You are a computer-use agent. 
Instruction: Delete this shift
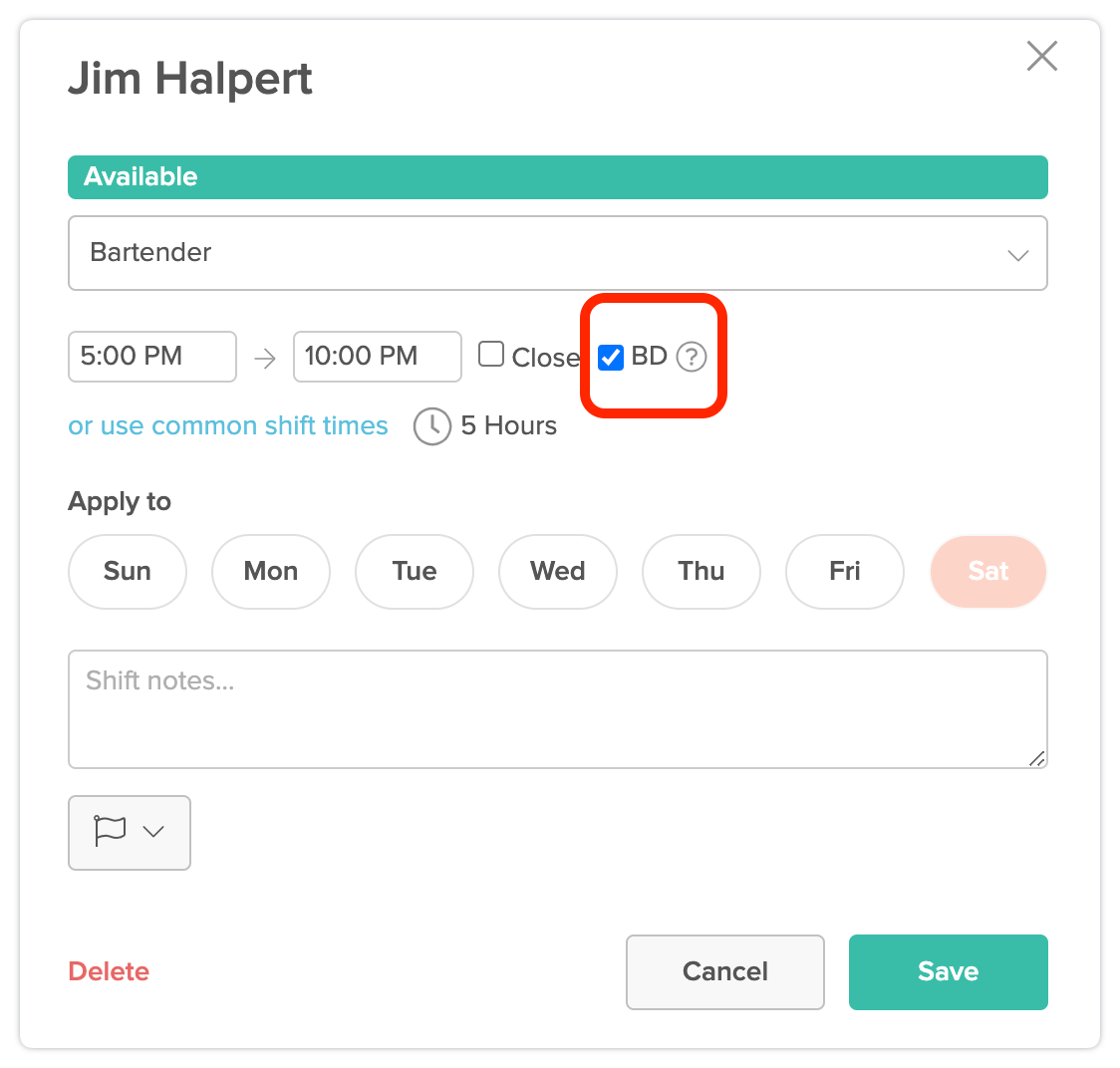(109, 971)
